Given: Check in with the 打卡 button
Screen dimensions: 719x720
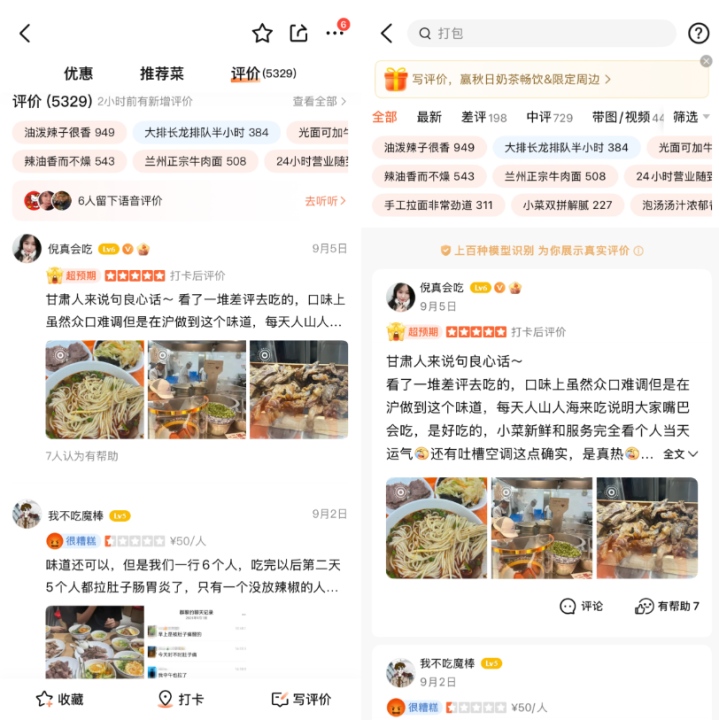Looking at the screenshot, I should click(181, 699).
